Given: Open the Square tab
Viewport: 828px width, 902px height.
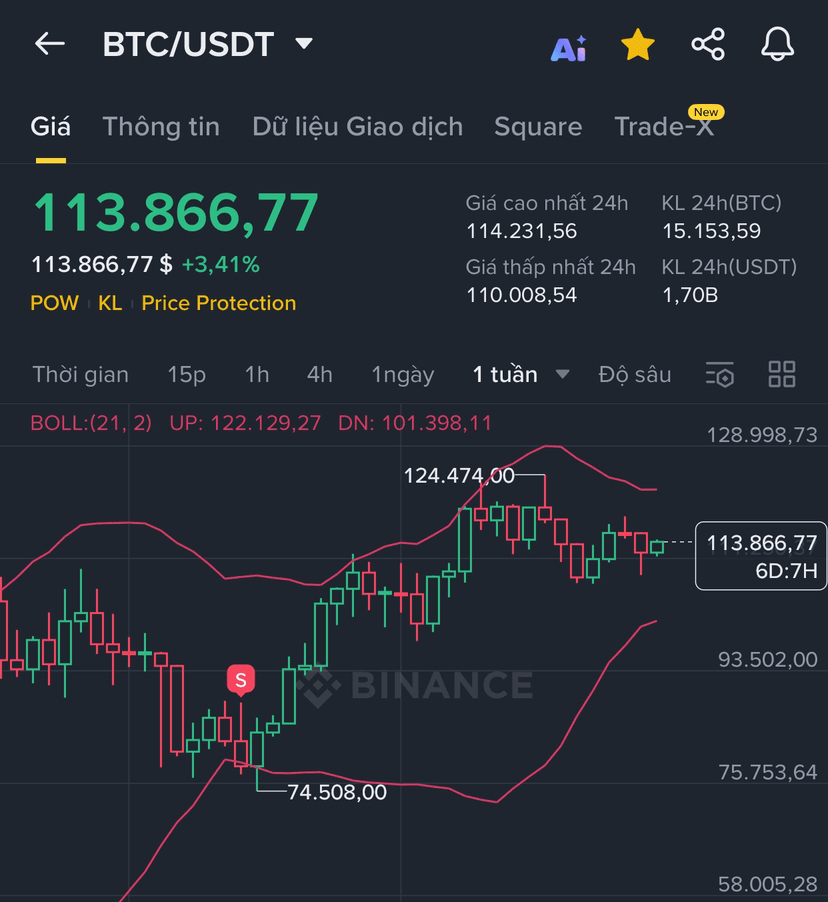Looking at the screenshot, I should coord(538,127).
